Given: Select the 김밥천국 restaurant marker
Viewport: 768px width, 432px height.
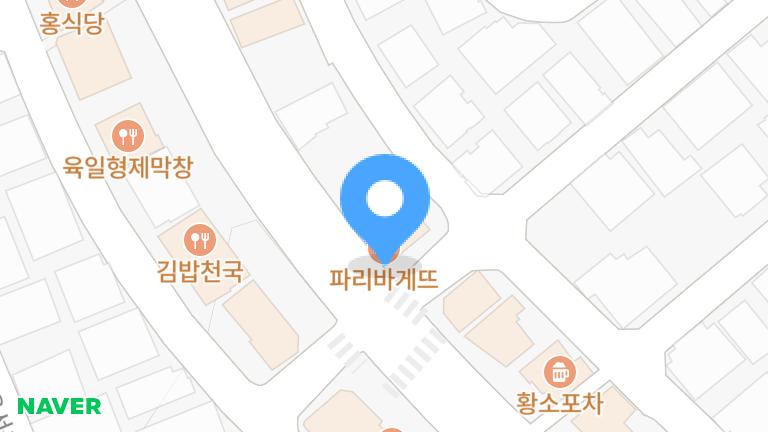Looking at the screenshot, I should (200, 240).
